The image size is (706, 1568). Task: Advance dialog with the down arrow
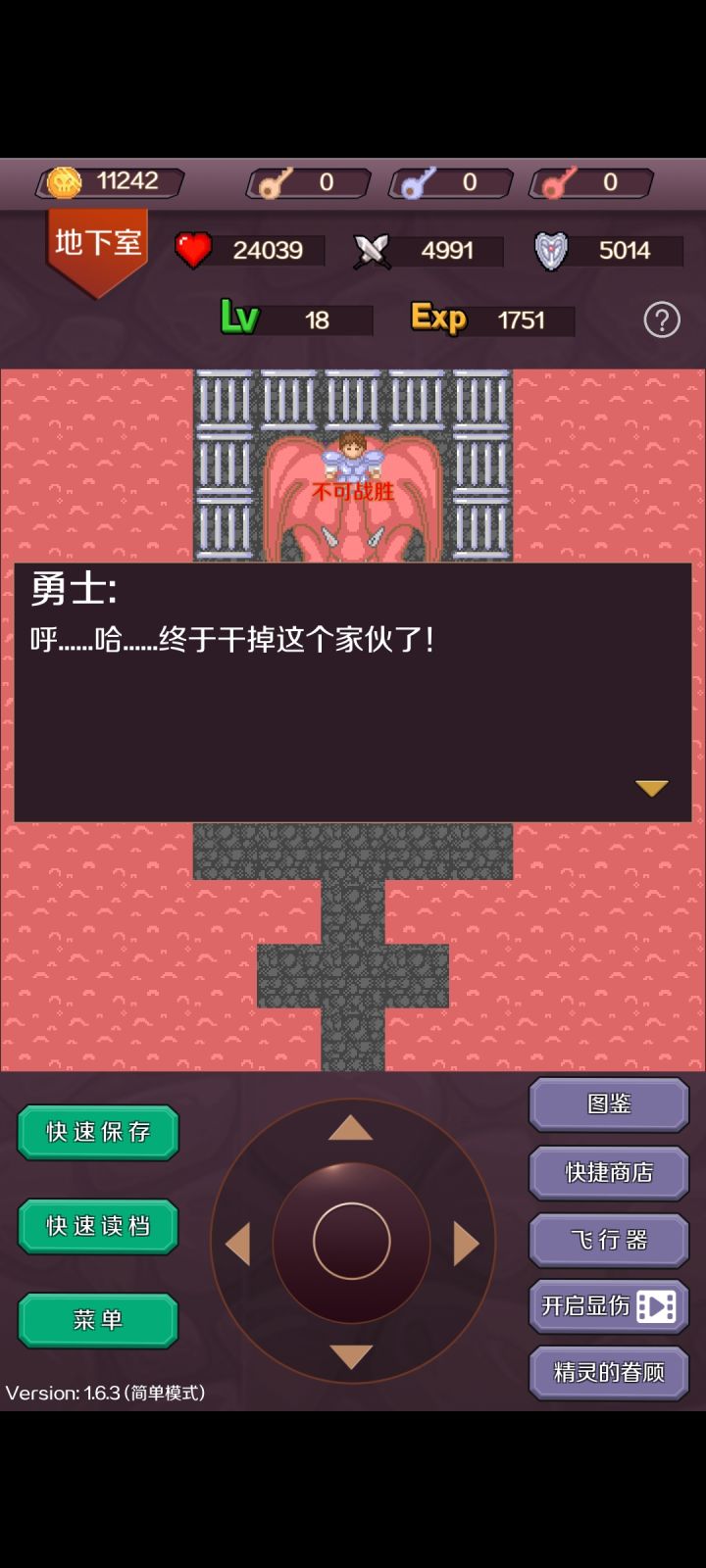pos(651,786)
